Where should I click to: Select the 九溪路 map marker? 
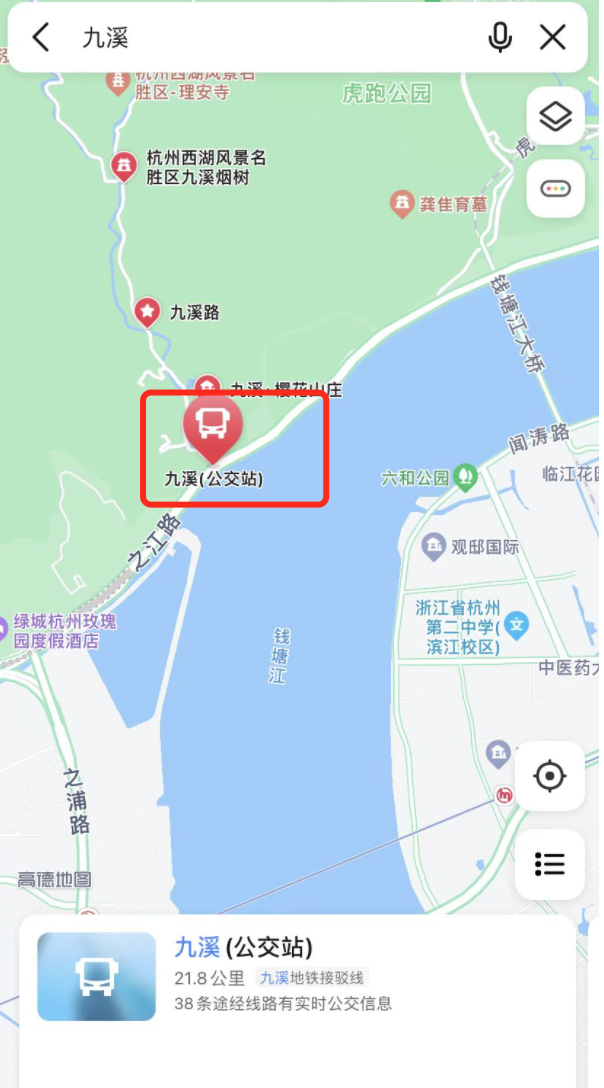pyautogui.click(x=148, y=312)
